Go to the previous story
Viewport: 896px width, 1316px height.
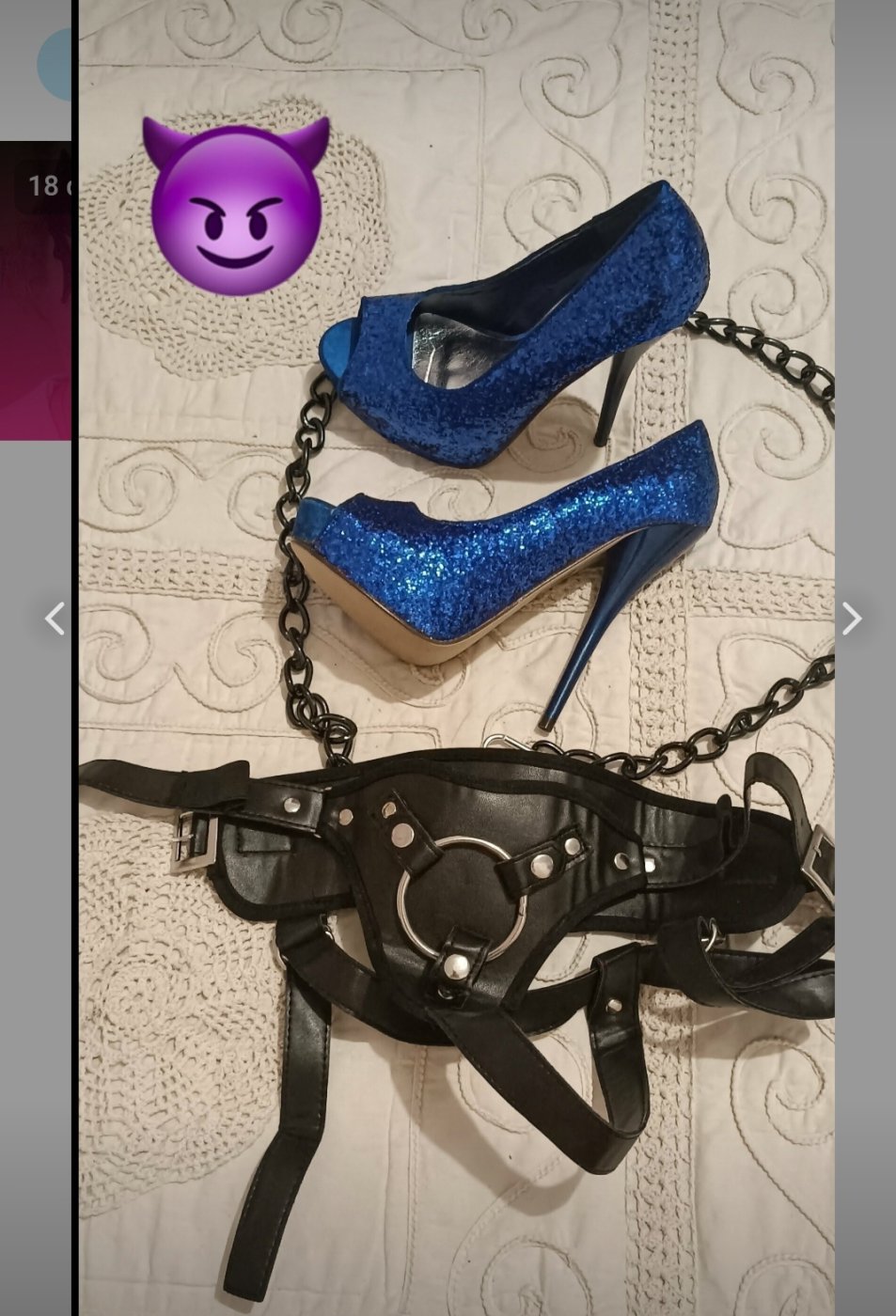[x=55, y=619]
